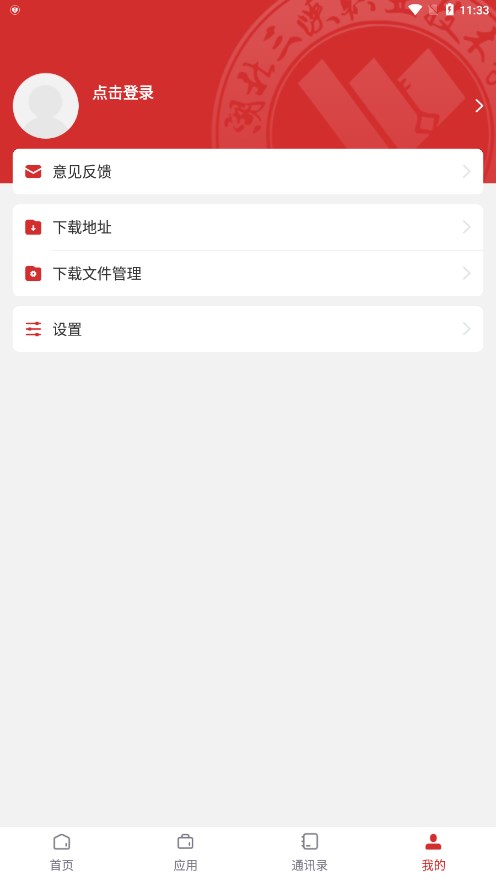Switch to the 首页 tab
Viewport: 496px width, 881px height.
point(62,853)
